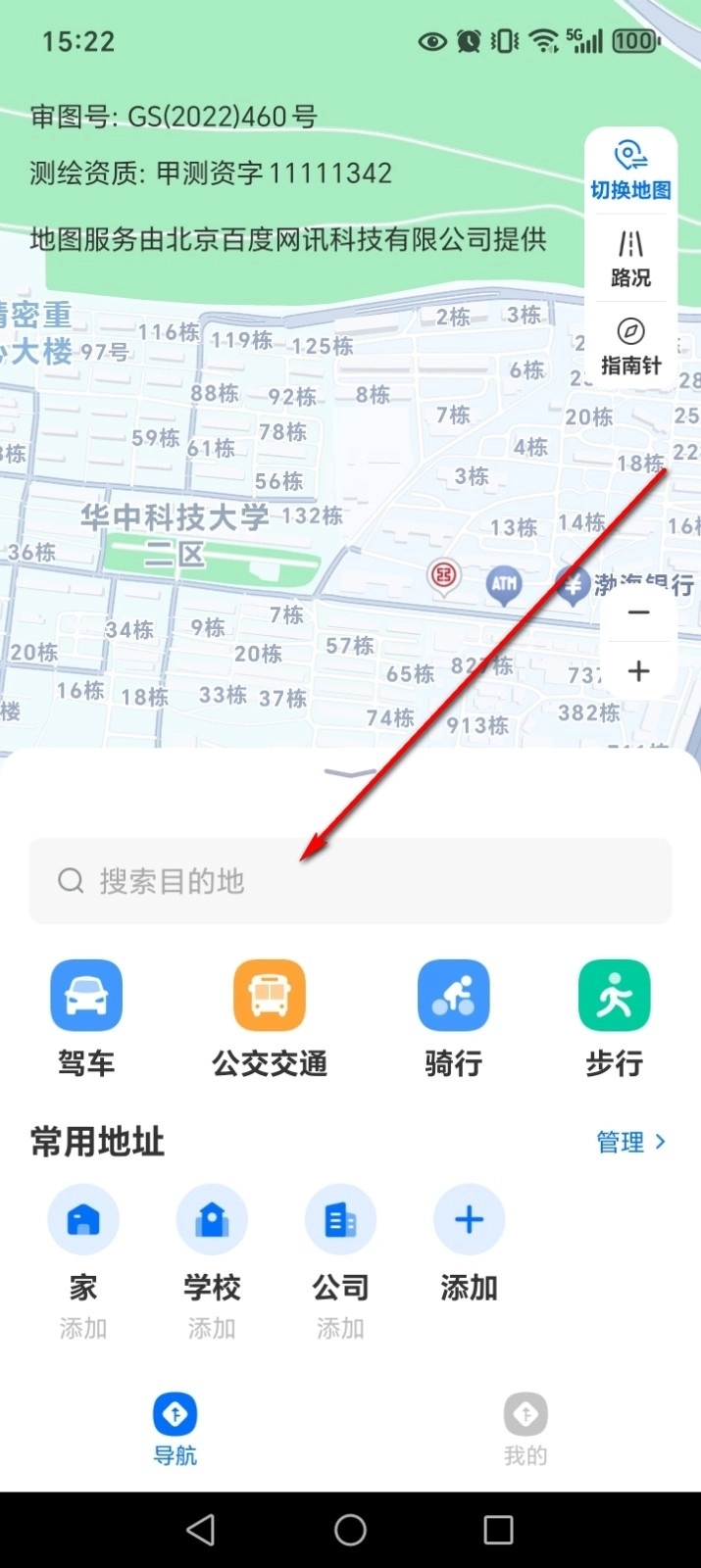701x1568 pixels.
Task: Open 管理 to manage common addresses
Action: pyautogui.click(x=630, y=1142)
